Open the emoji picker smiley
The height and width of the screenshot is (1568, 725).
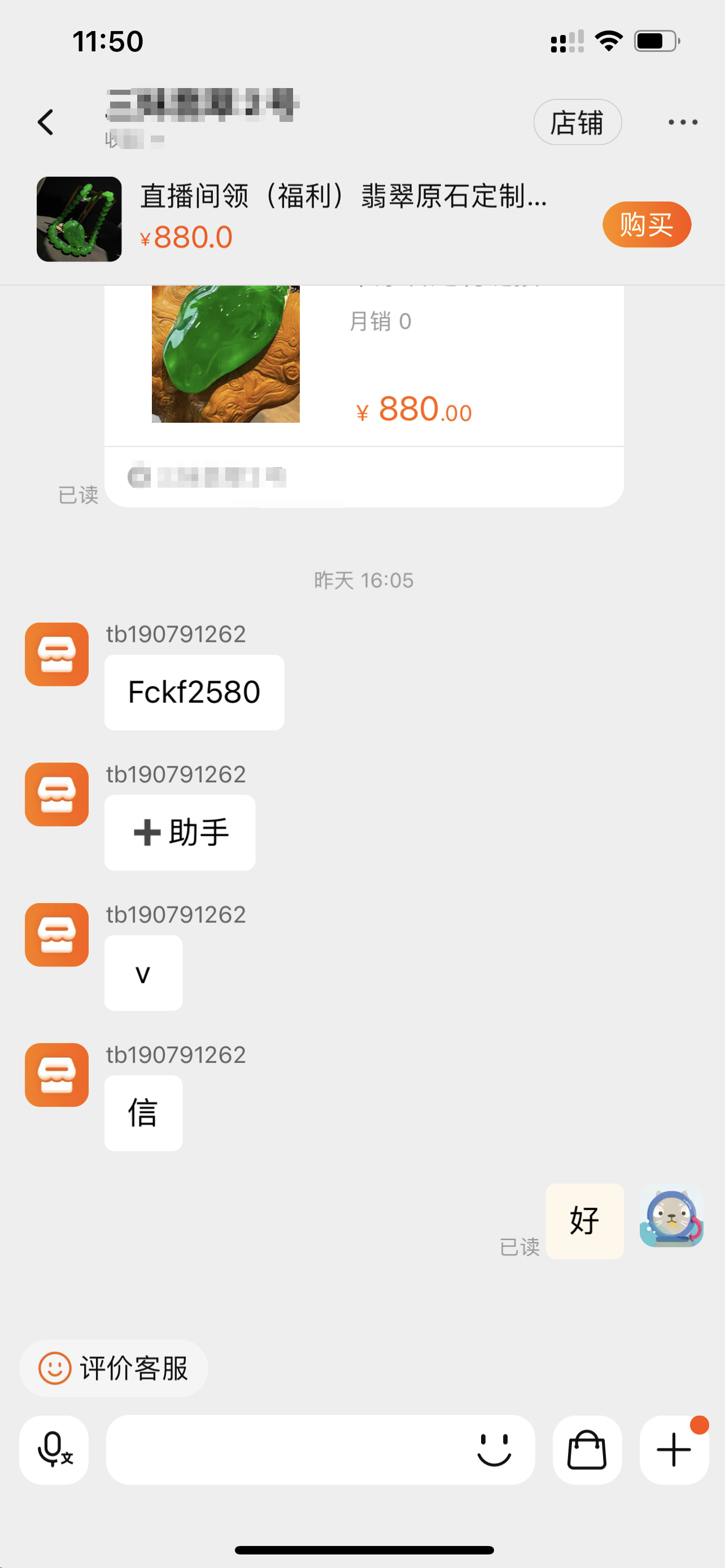(x=493, y=1449)
